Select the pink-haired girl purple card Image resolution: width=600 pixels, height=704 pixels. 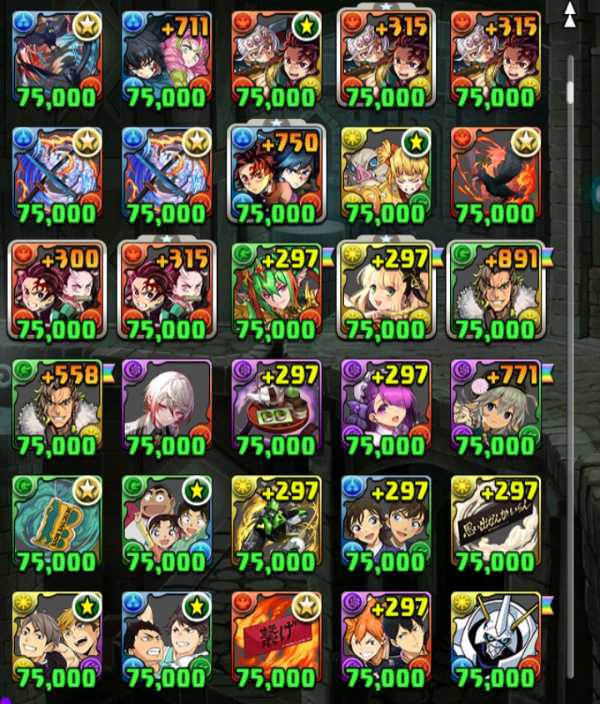tap(386, 408)
